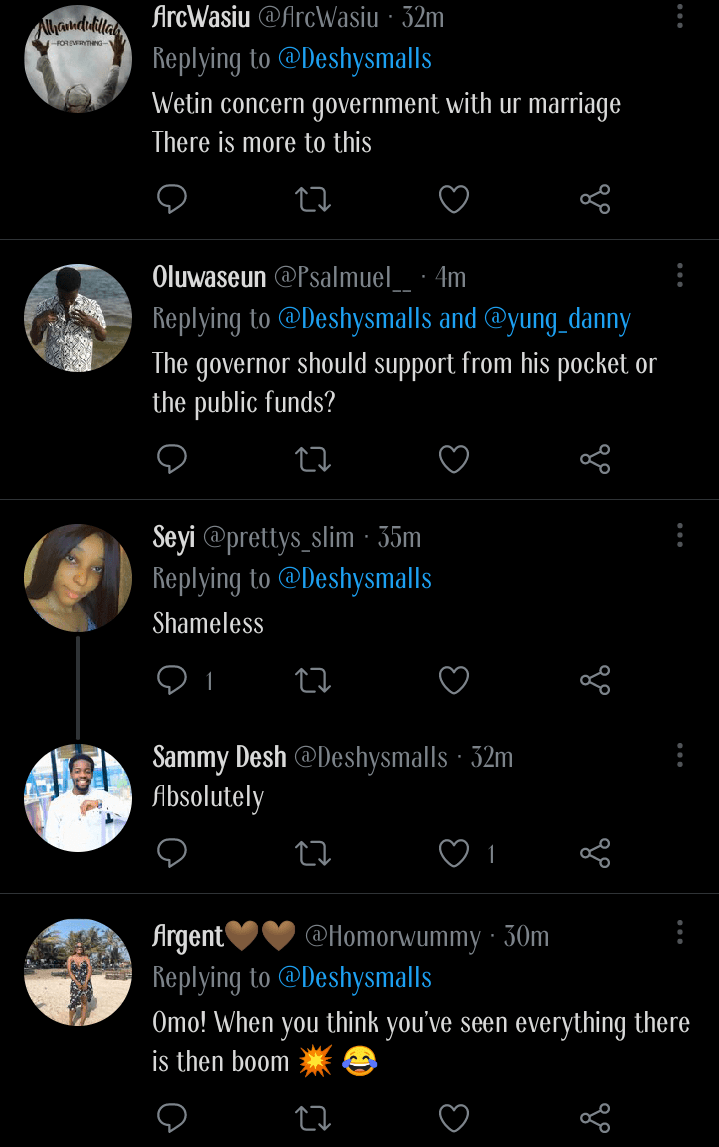
Task: Reply to Seyi's "Shameless" tweet
Action: pyautogui.click(x=172, y=681)
